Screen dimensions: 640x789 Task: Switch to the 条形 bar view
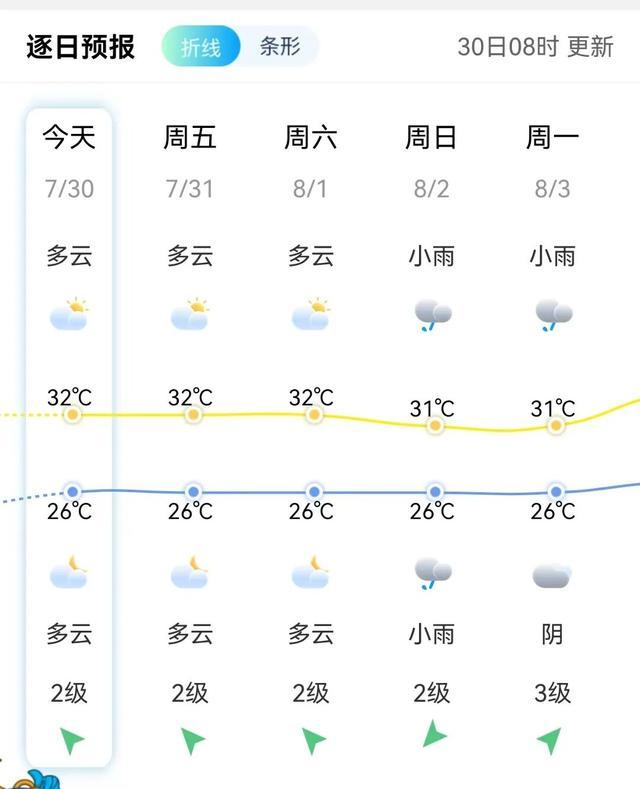[280, 46]
